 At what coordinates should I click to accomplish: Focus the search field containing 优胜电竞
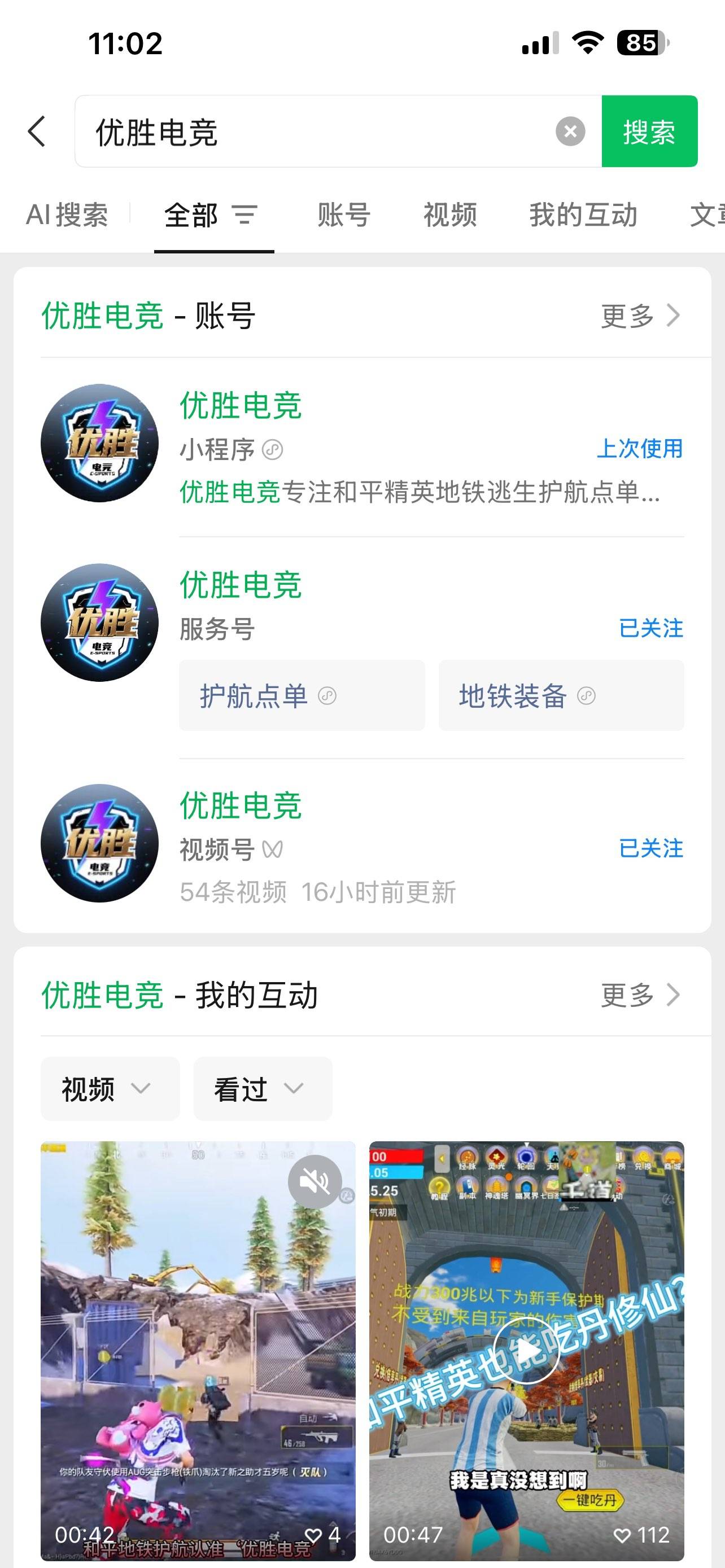tap(317, 132)
